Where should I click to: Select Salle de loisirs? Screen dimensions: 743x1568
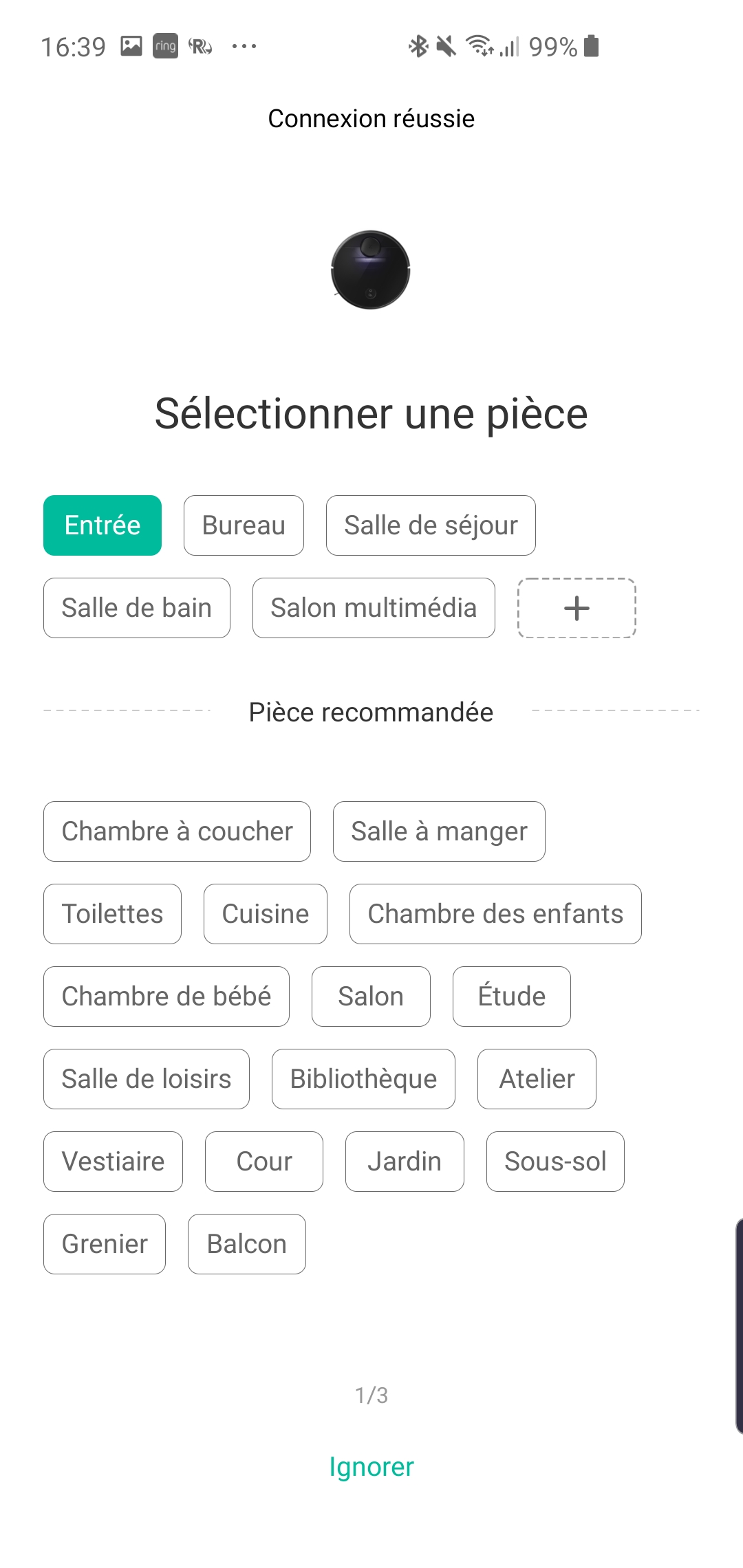[x=147, y=1079]
